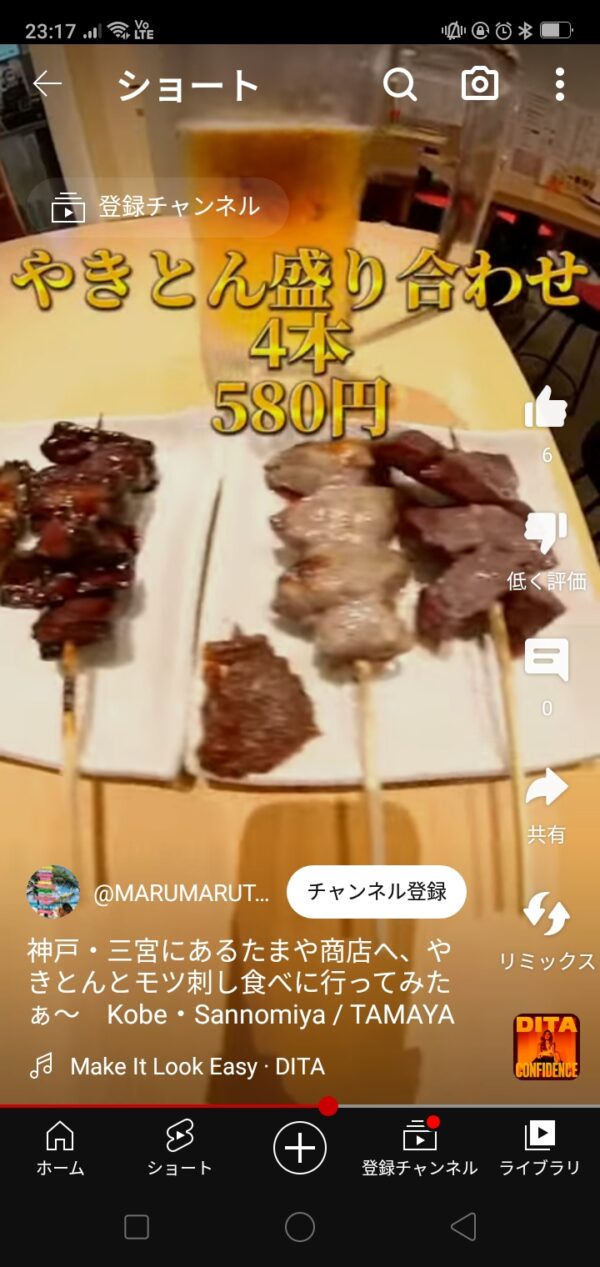Remix this Short (リミックス)
Image resolution: width=600 pixels, height=1267 pixels.
[x=546, y=916]
